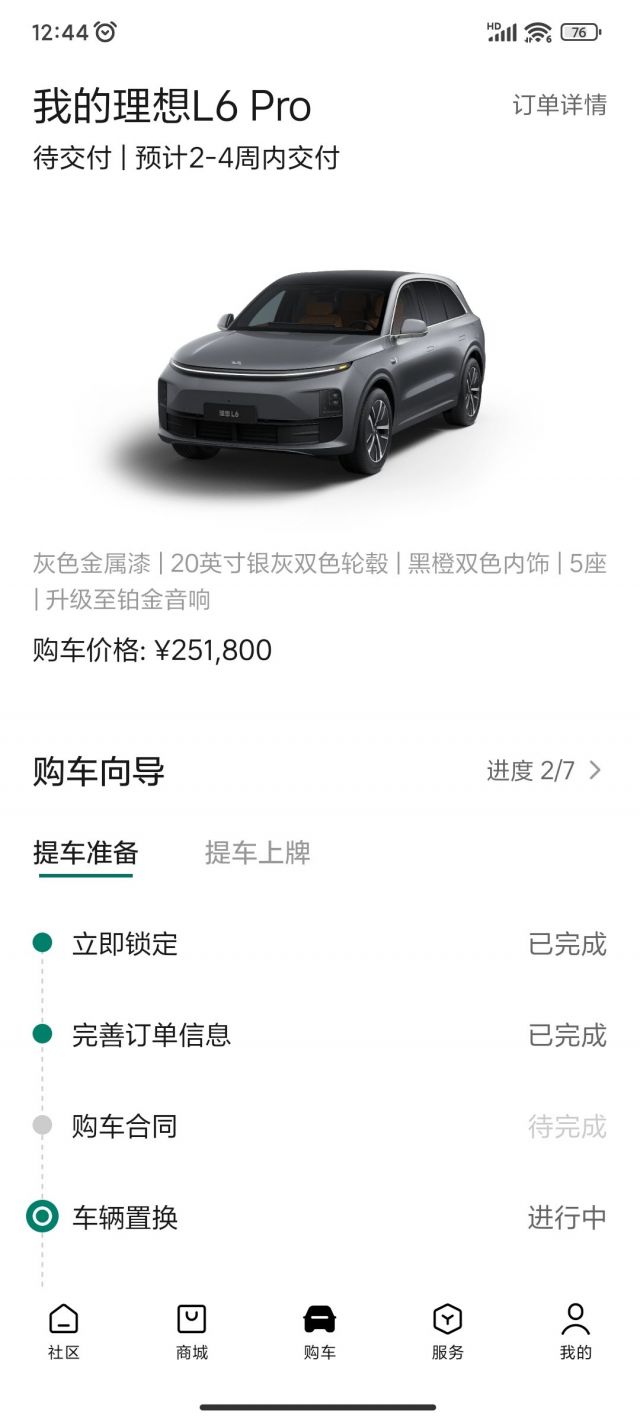Open 订单详情 order details
This screenshot has height=1422, width=640.
click(559, 105)
